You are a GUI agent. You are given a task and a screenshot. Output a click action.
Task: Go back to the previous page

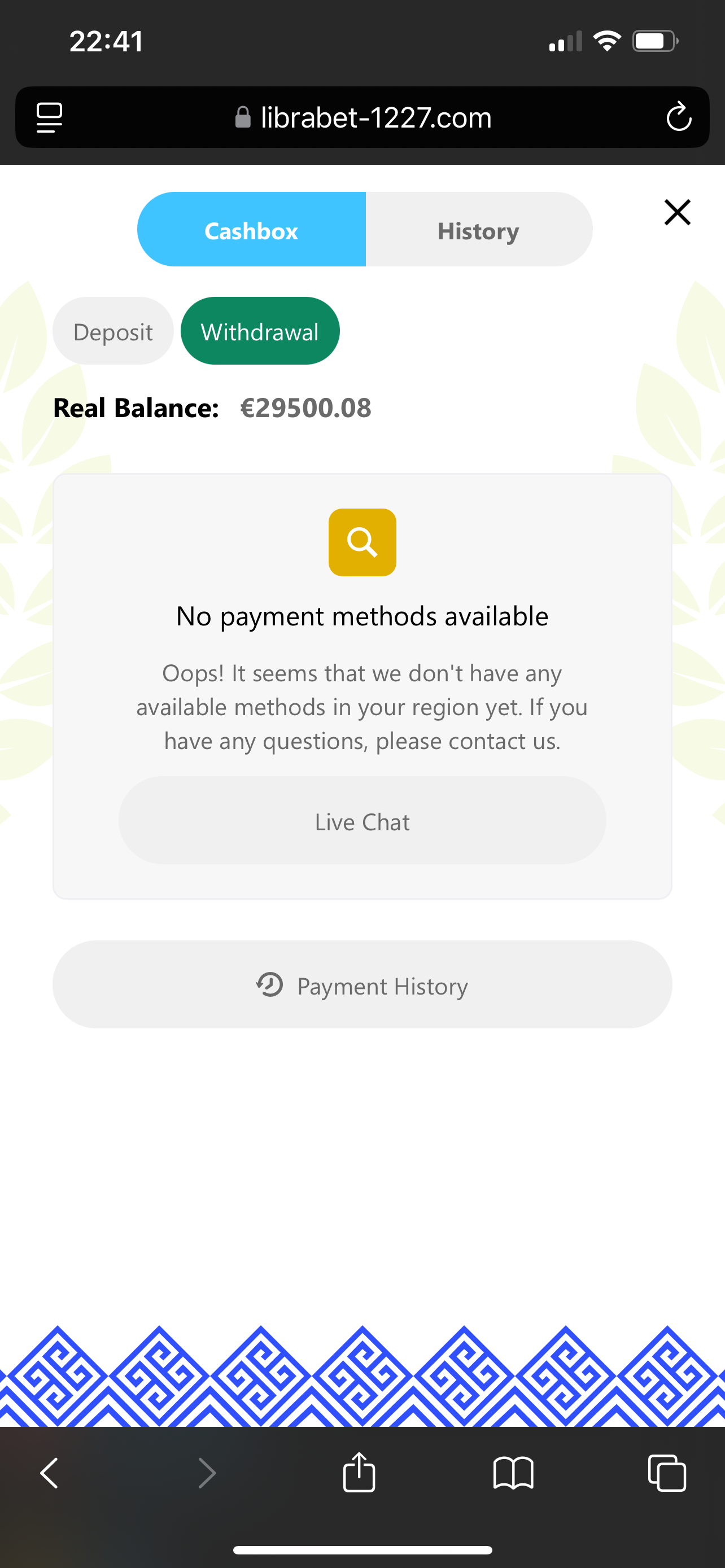[x=49, y=1474]
